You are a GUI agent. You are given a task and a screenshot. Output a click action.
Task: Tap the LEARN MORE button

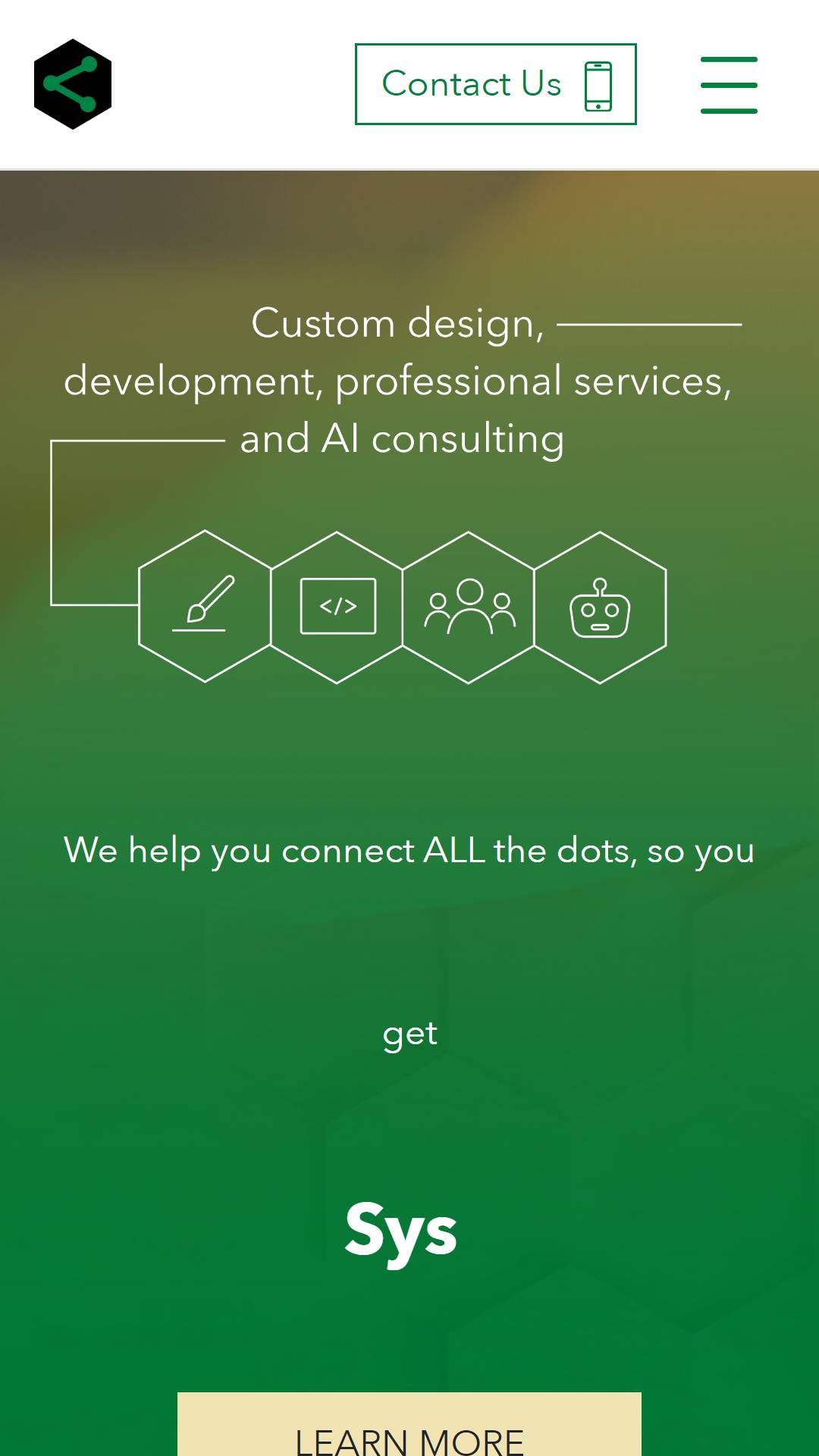(x=409, y=1424)
